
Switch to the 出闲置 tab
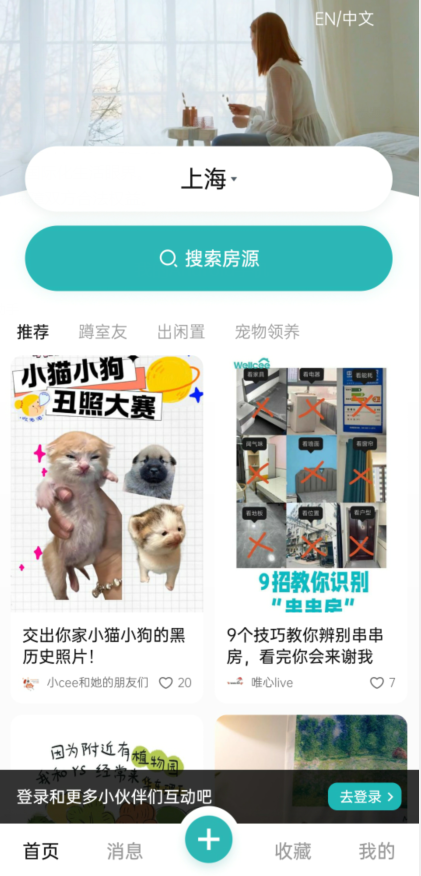181,332
